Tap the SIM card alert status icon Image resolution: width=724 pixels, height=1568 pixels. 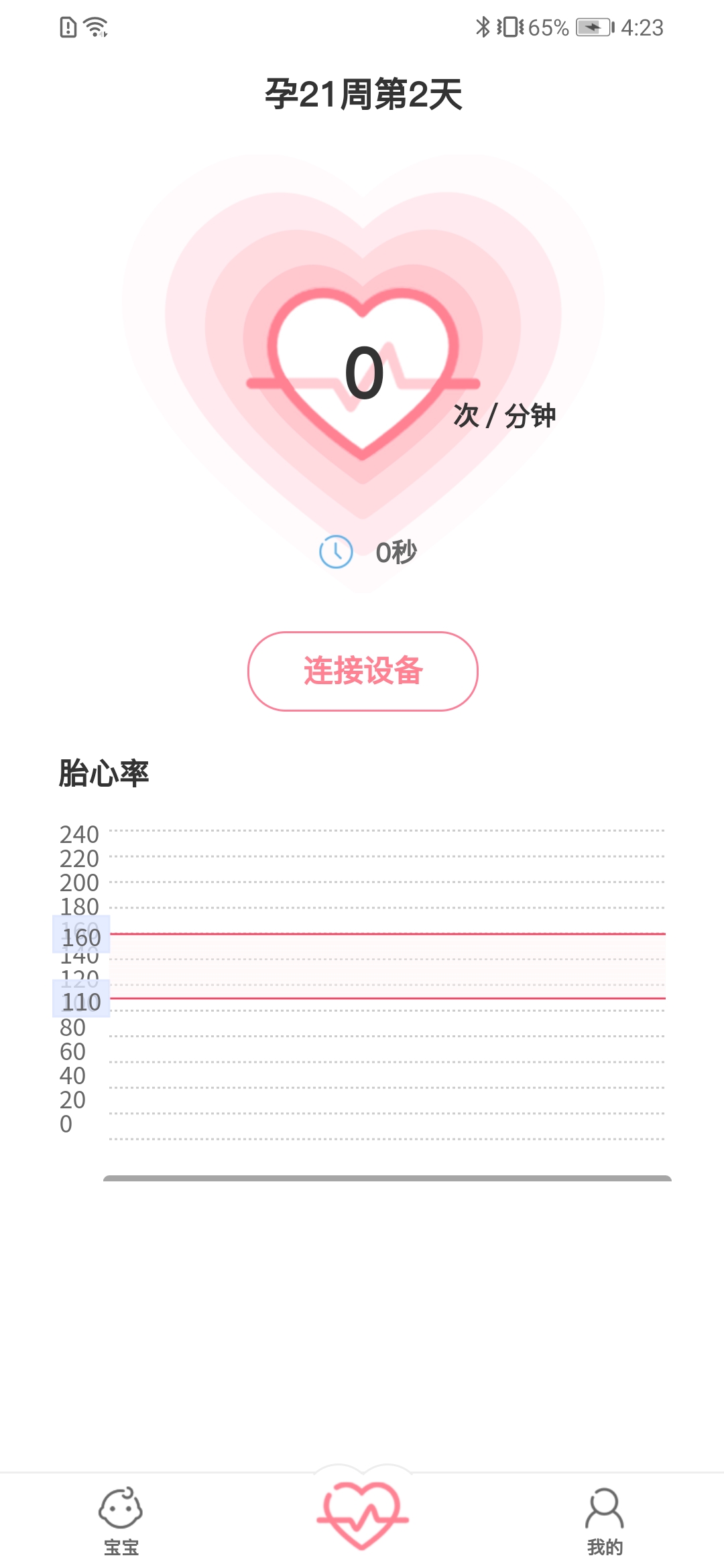(67, 27)
